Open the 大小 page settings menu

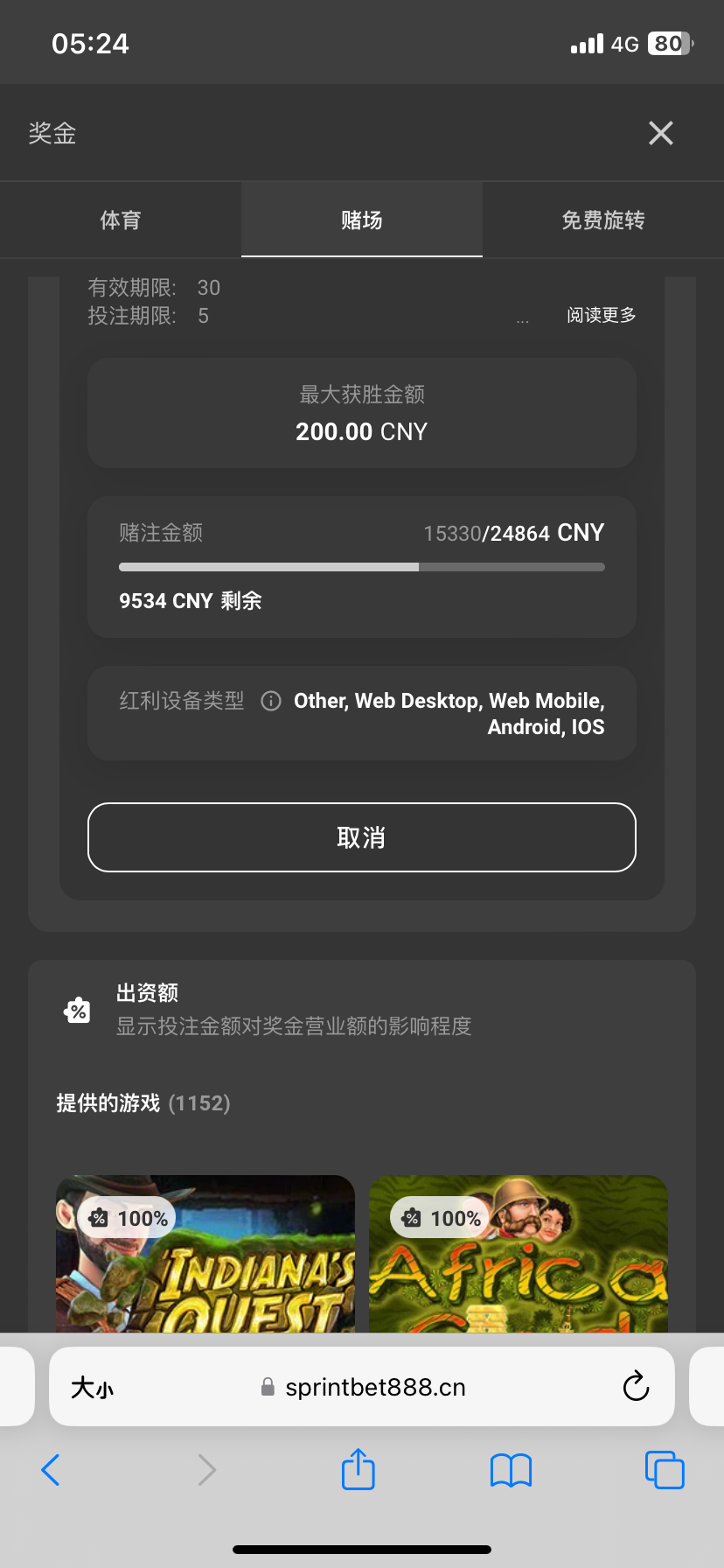click(93, 1388)
